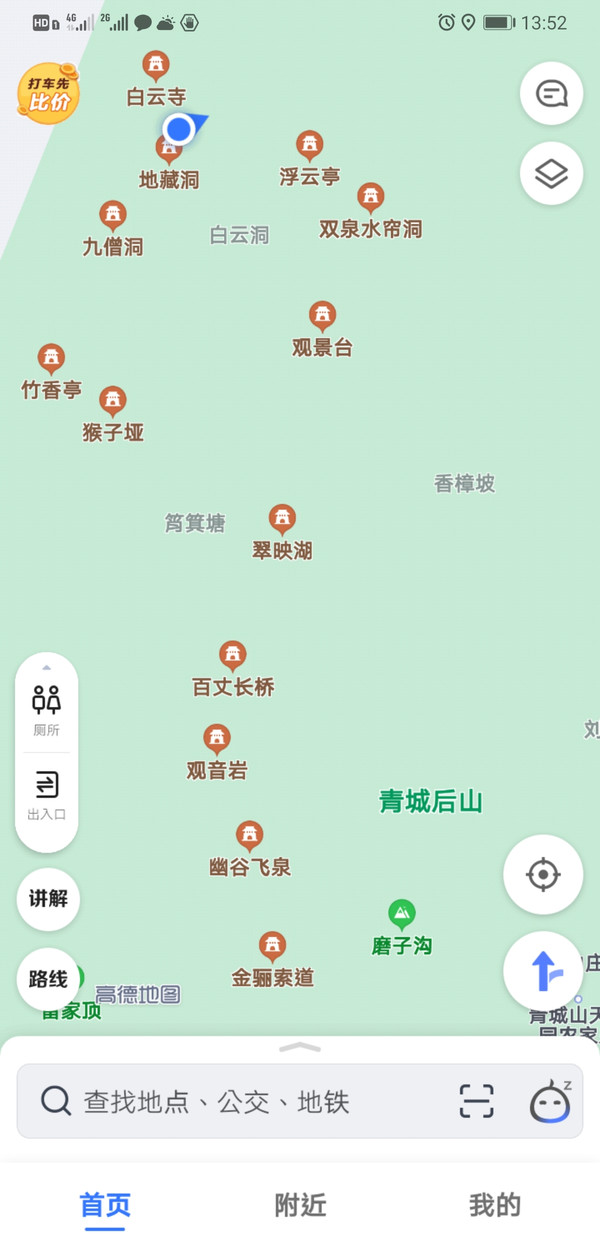Open the 讲解 audio guide
The width and height of the screenshot is (600, 1246).
(48, 898)
